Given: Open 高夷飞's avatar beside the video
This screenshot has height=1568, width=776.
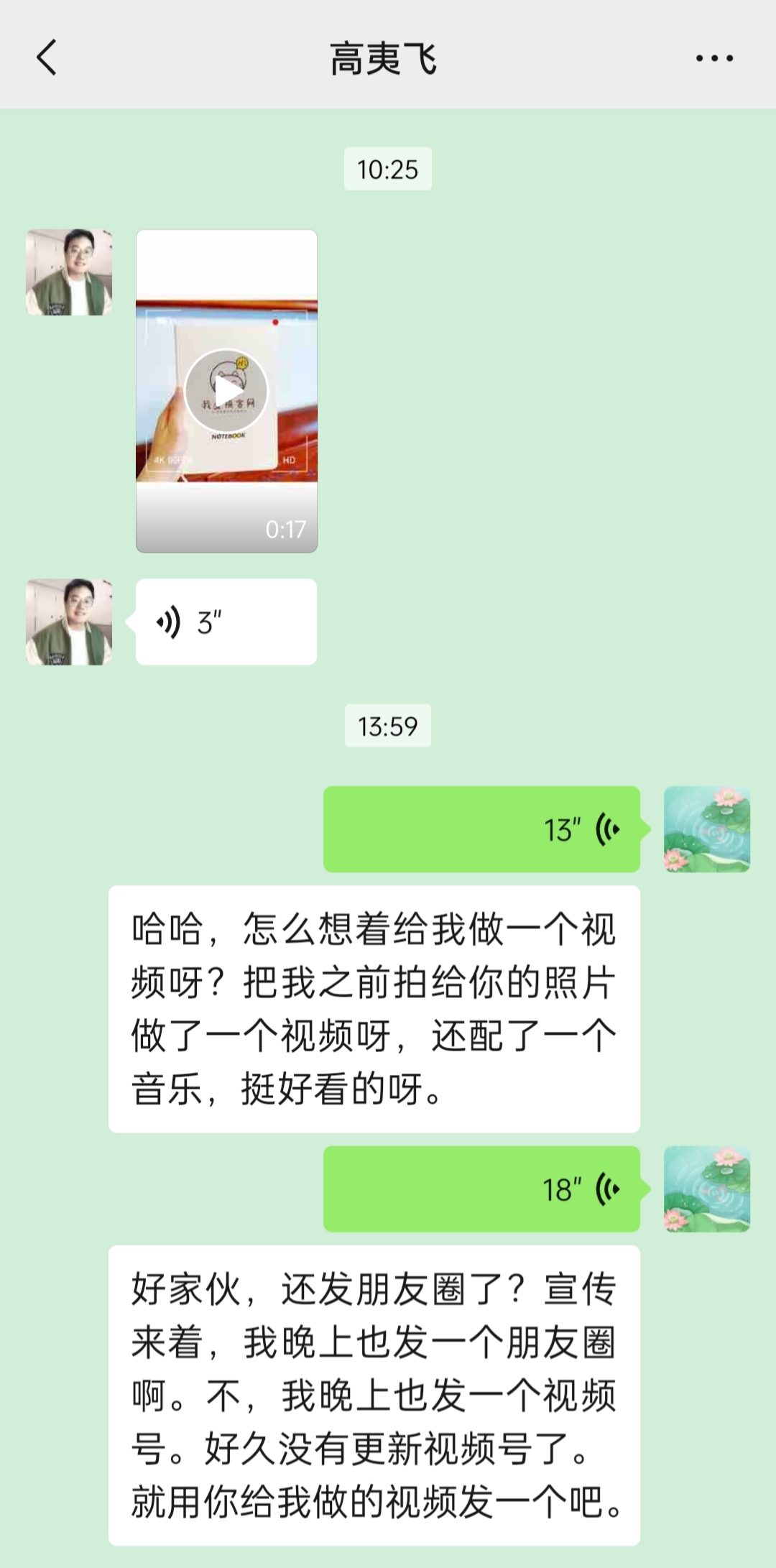Looking at the screenshot, I should (69, 272).
